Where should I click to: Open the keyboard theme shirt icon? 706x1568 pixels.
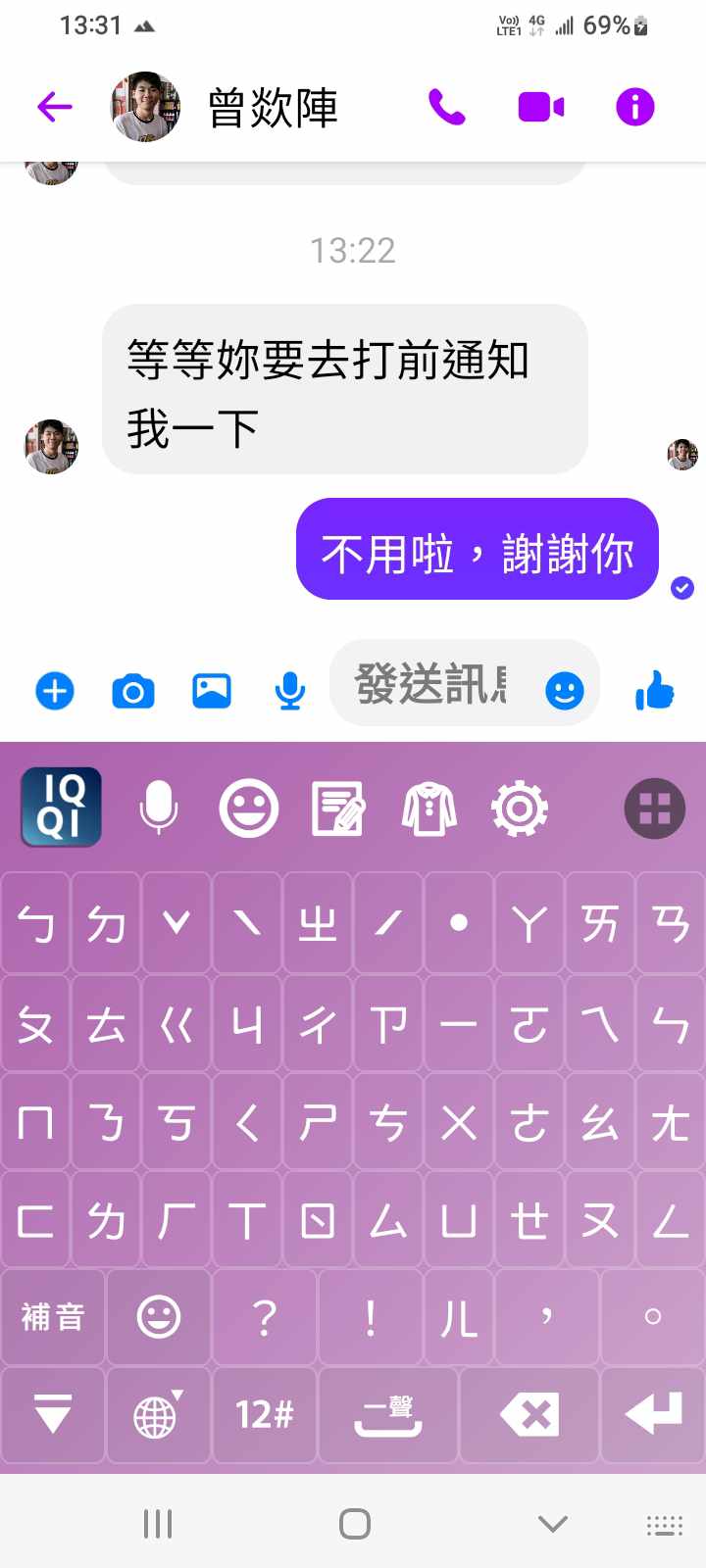[x=429, y=808]
